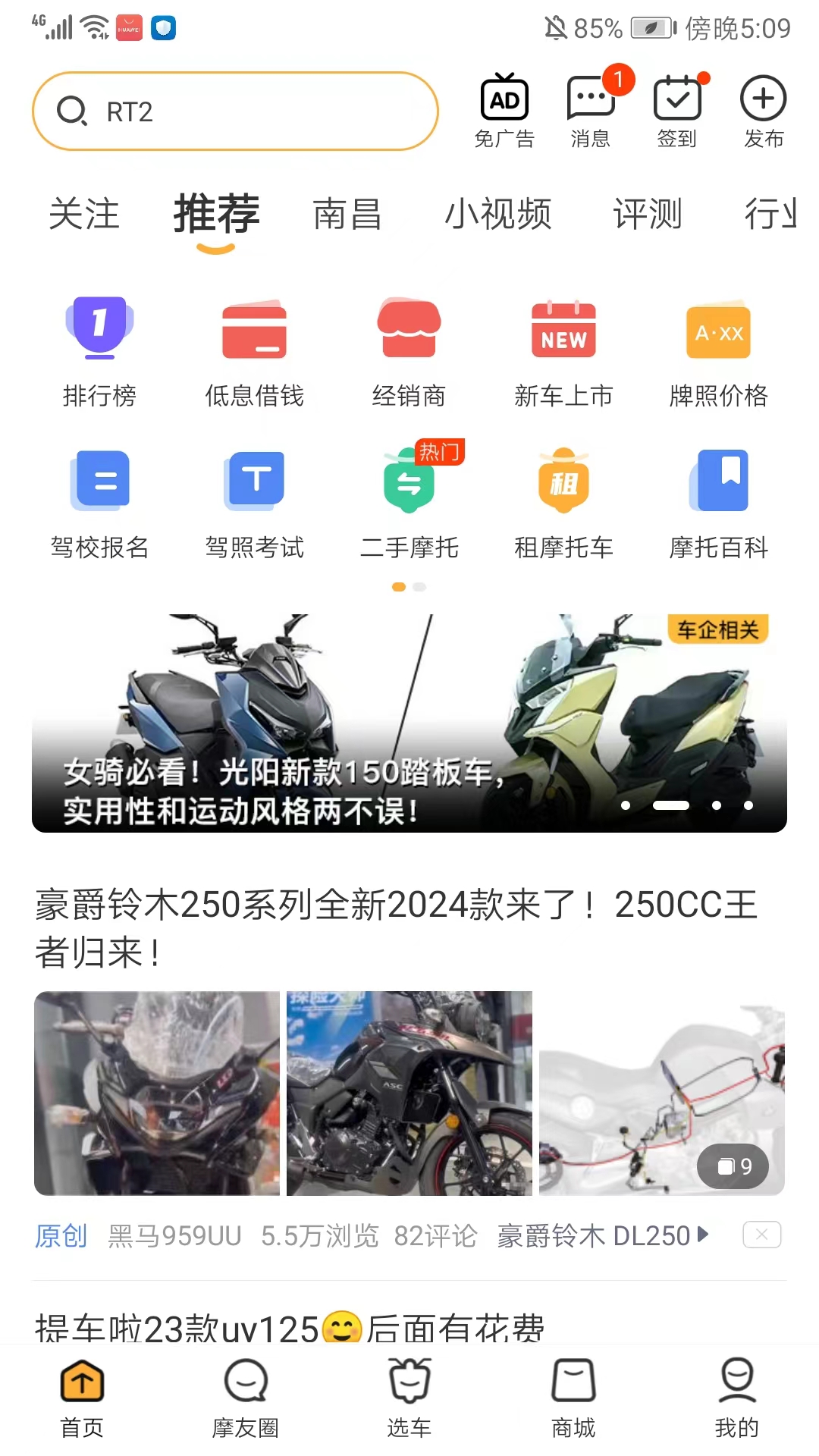Dismiss the 豪爵铃木 article with X
This screenshot has width=819, height=1456.
[x=761, y=1235]
